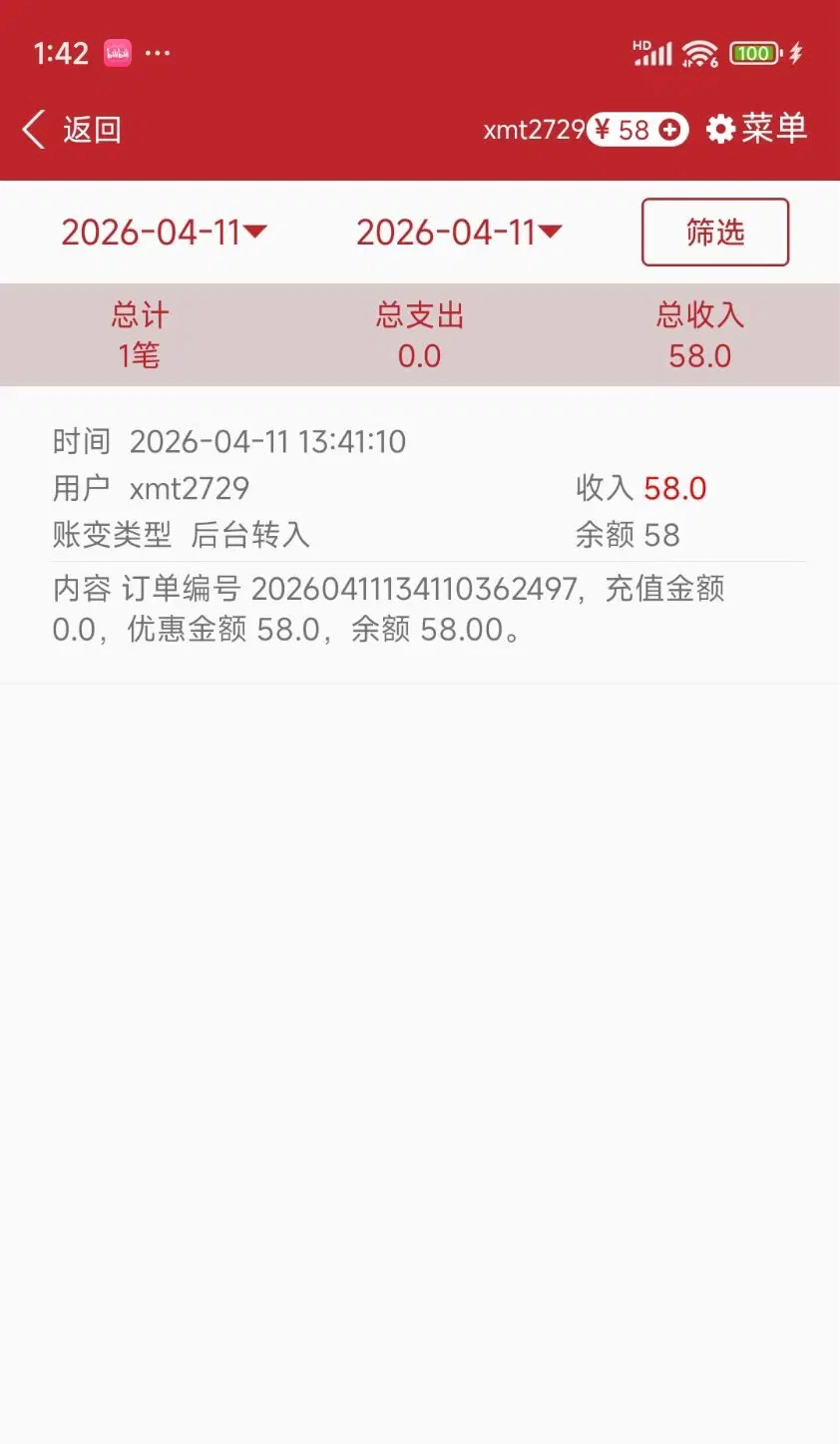
Task: Open the start date dropdown
Action: [164, 233]
